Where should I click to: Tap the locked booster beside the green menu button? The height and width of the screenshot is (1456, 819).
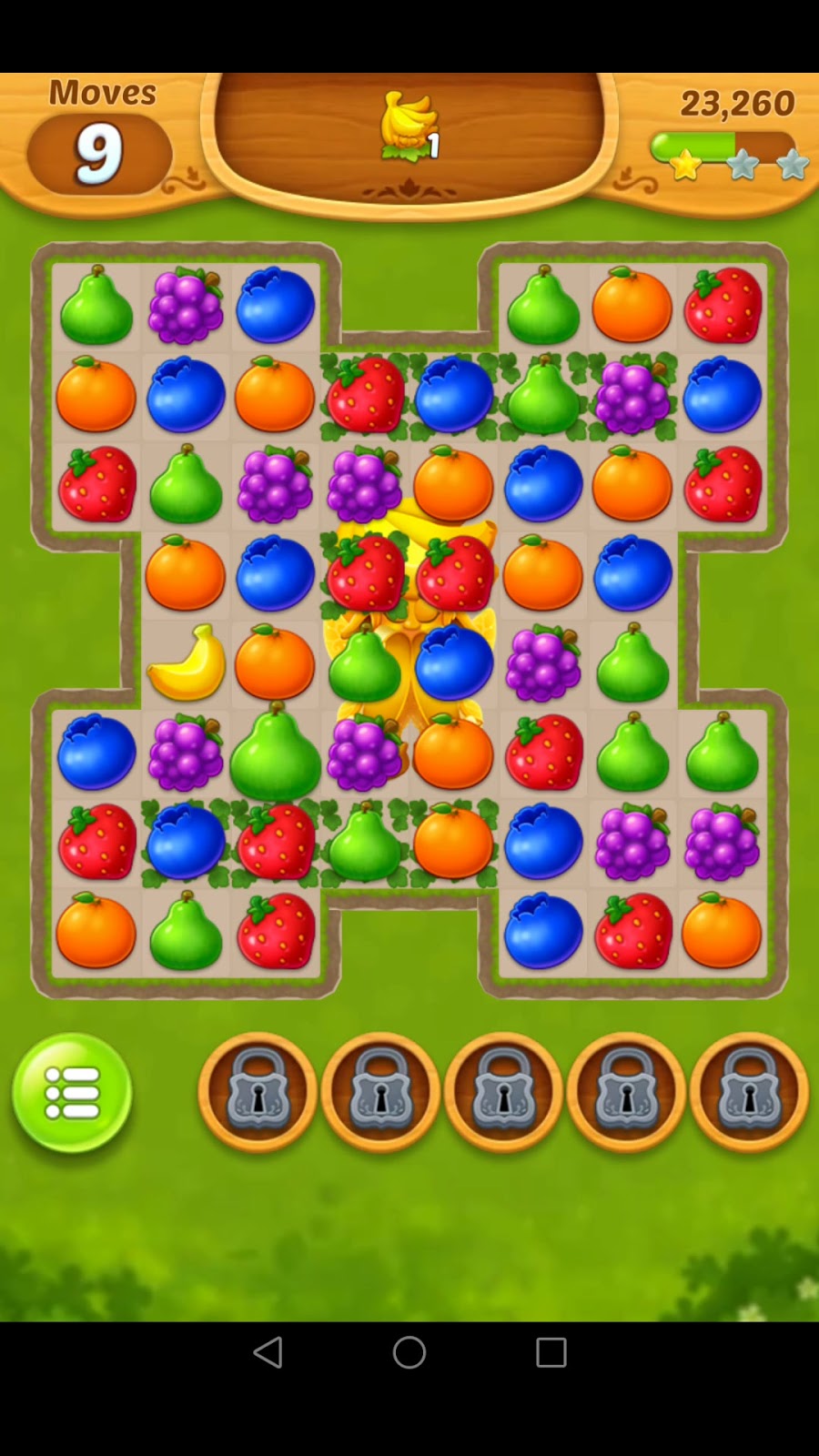coord(258,1090)
